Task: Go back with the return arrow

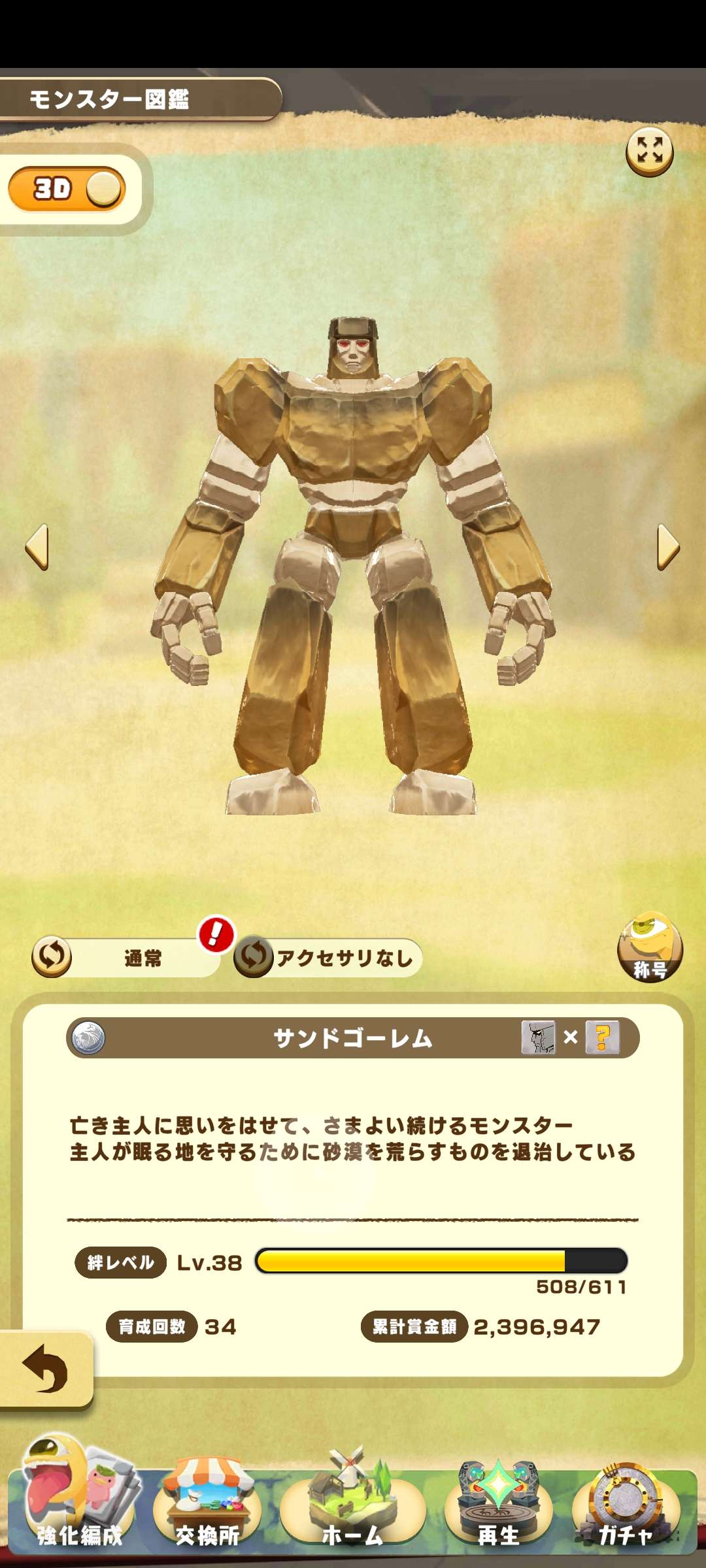Action: pos(44,1368)
